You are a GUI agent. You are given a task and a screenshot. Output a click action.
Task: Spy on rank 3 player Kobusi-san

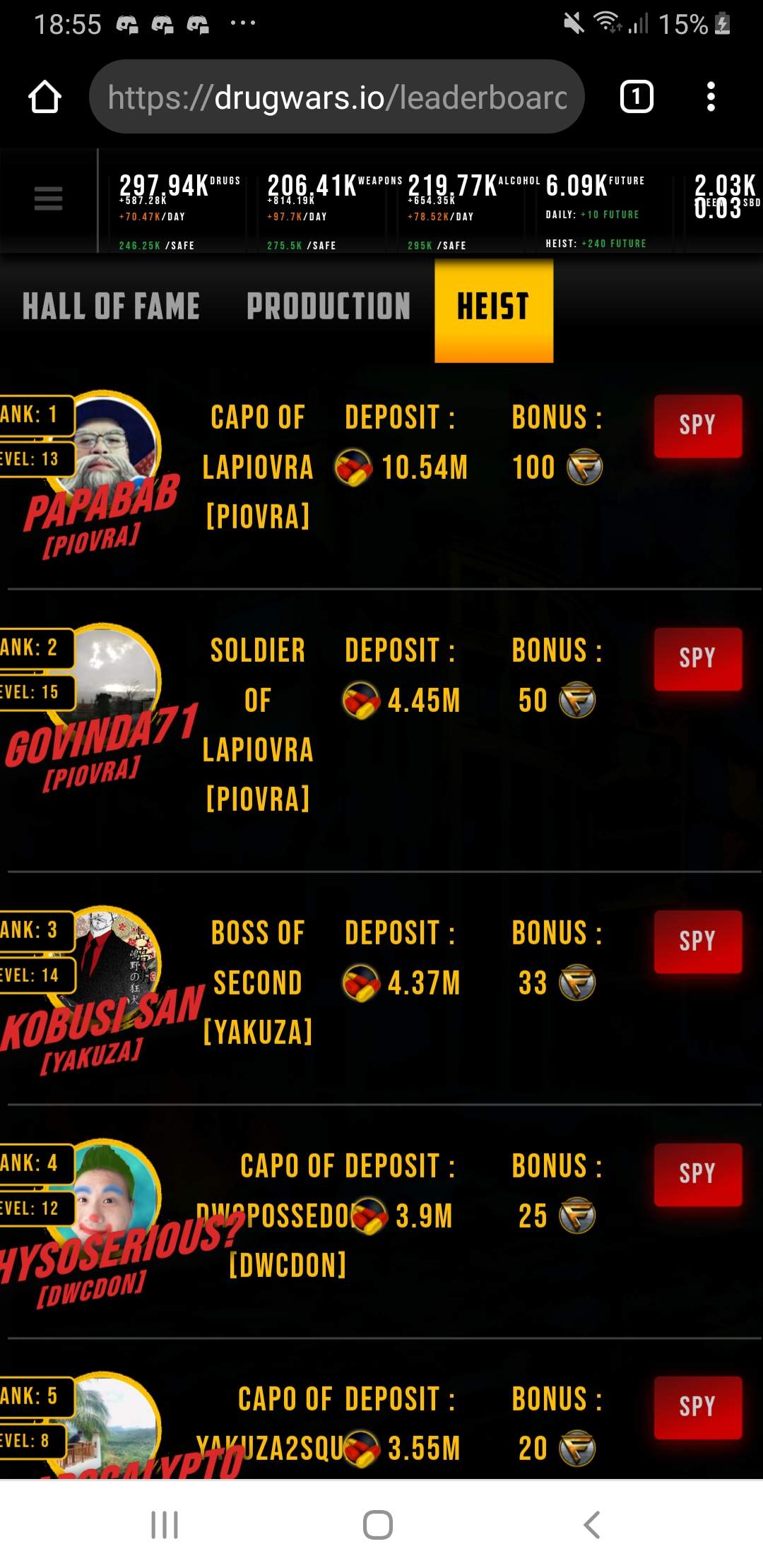click(x=697, y=942)
